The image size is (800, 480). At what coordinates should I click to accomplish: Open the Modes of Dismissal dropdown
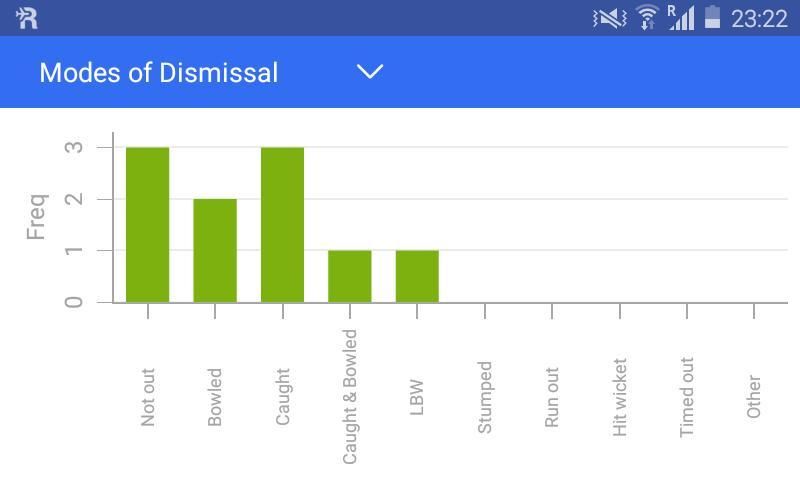coord(370,72)
